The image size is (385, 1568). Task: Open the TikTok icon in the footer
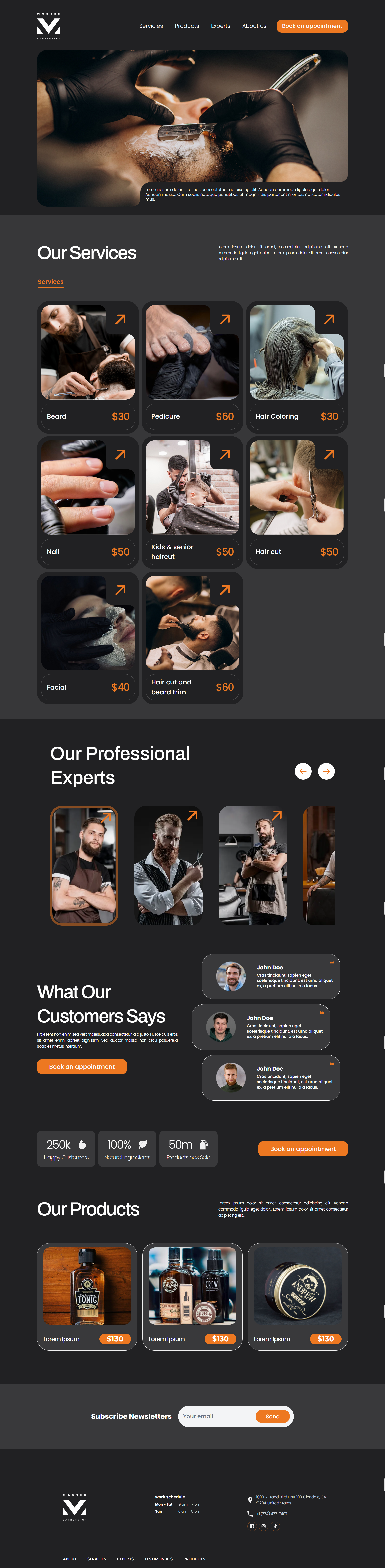(x=275, y=1526)
